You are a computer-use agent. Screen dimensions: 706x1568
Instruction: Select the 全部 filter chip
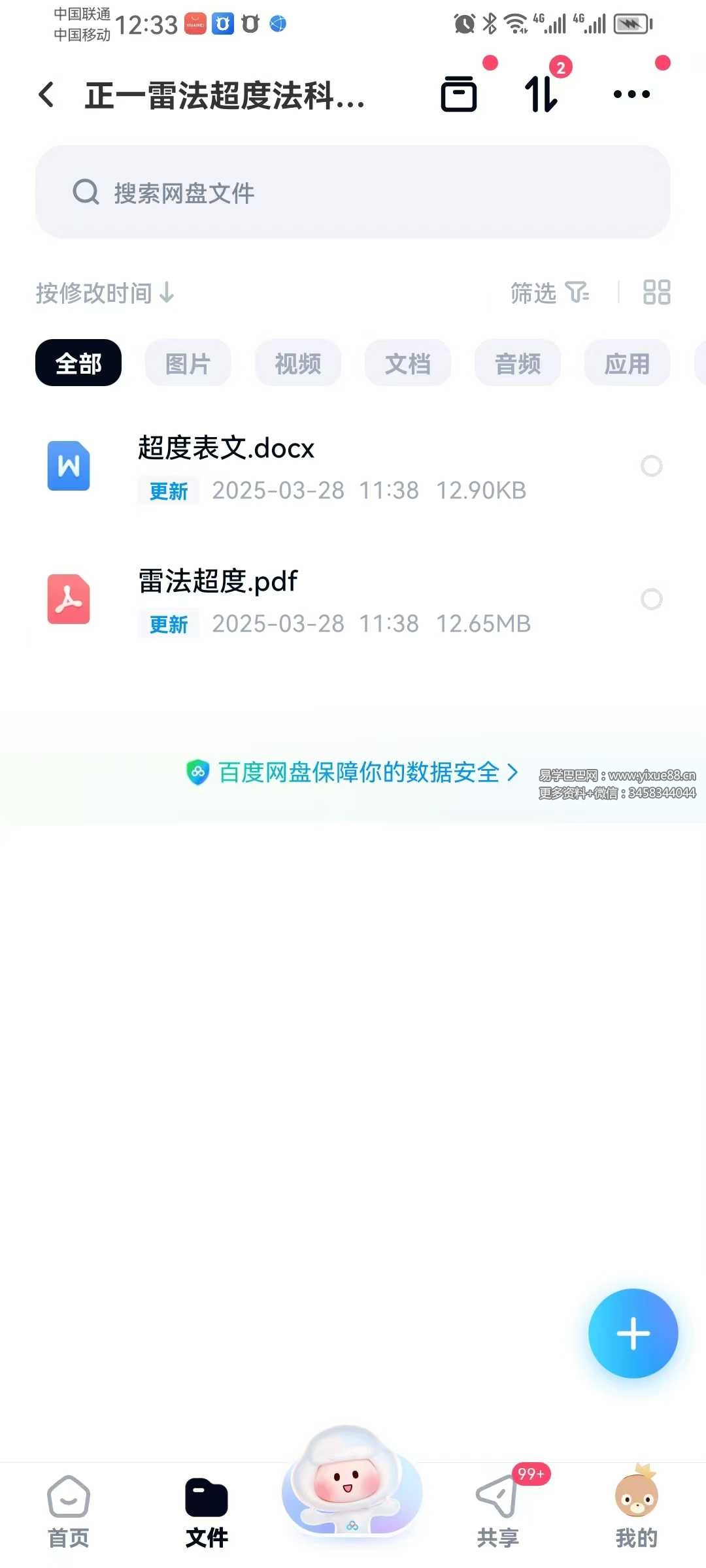[x=78, y=363]
